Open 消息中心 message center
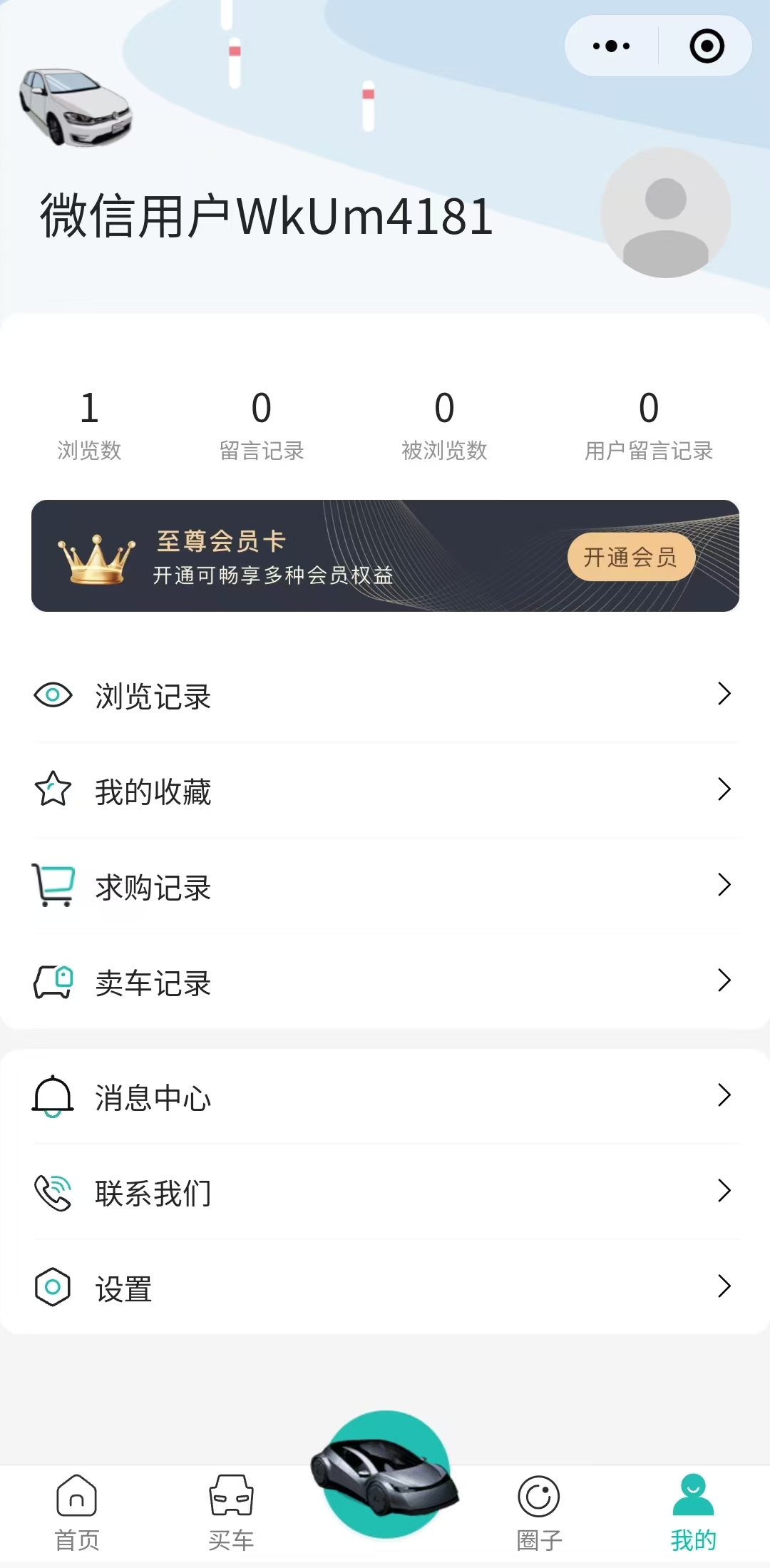 pyautogui.click(x=385, y=1097)
